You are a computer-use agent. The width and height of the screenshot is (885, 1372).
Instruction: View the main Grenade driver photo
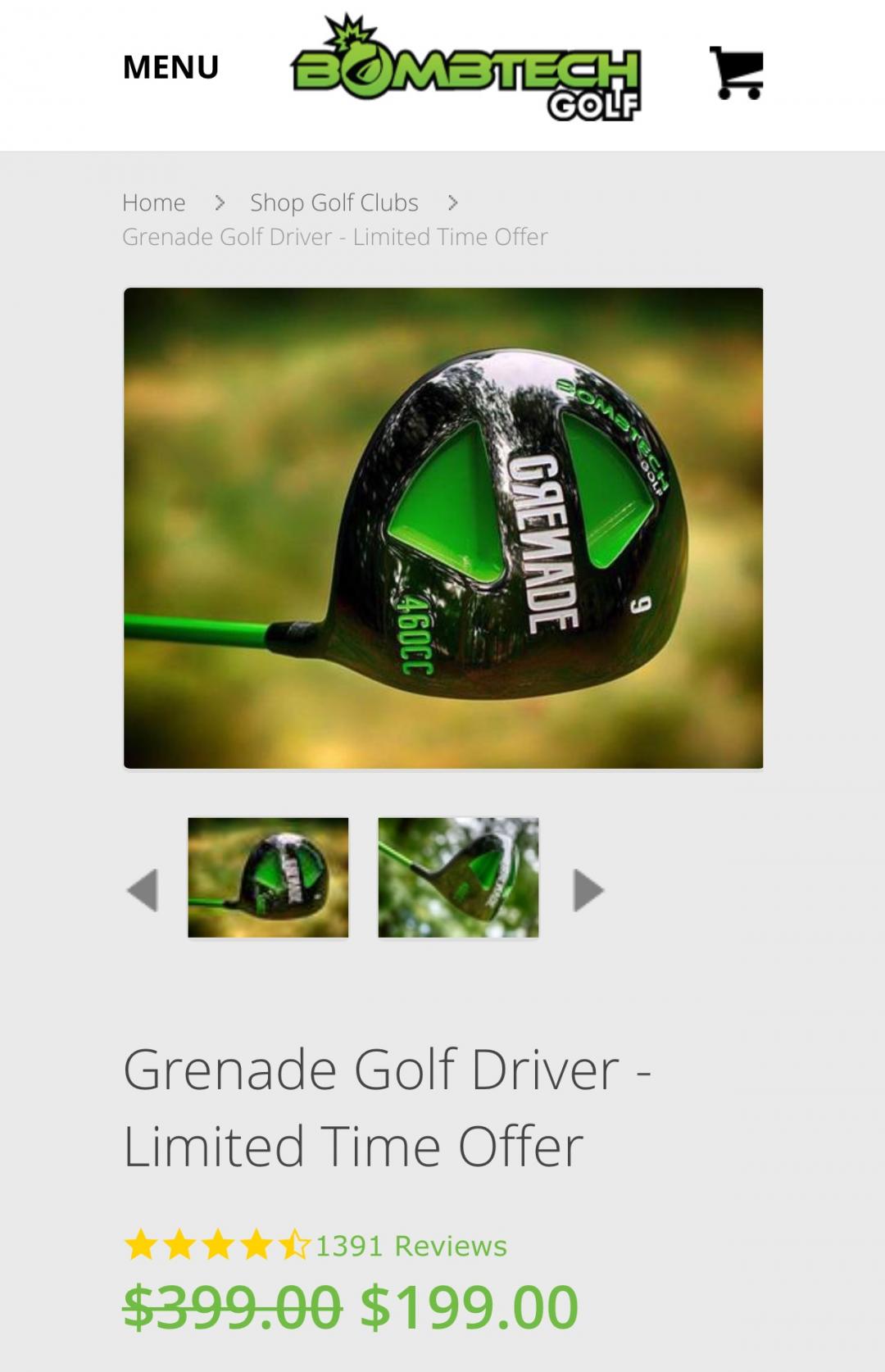click(443, 528)
